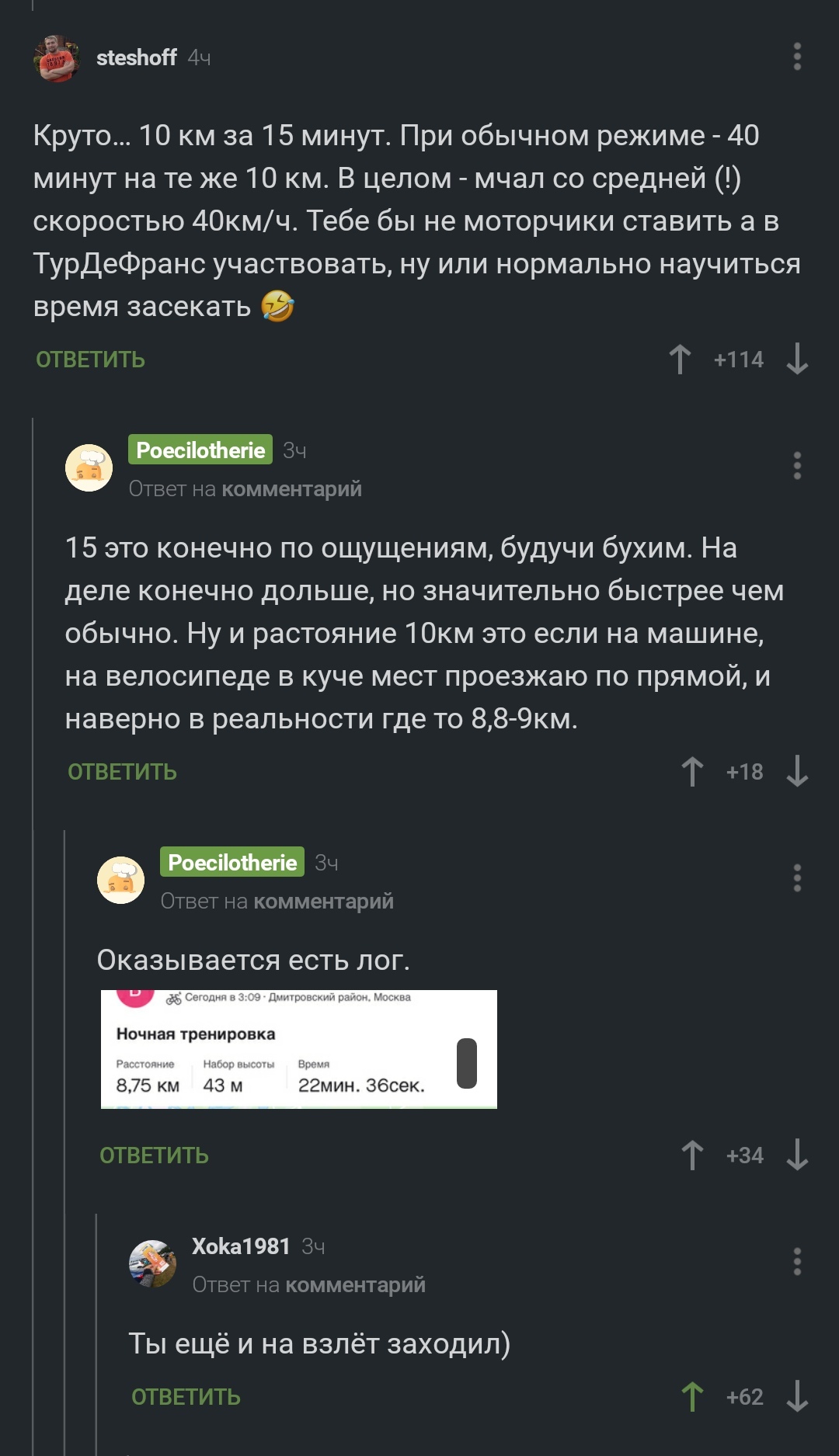Open the training log screenshot image

point(299,1049)
